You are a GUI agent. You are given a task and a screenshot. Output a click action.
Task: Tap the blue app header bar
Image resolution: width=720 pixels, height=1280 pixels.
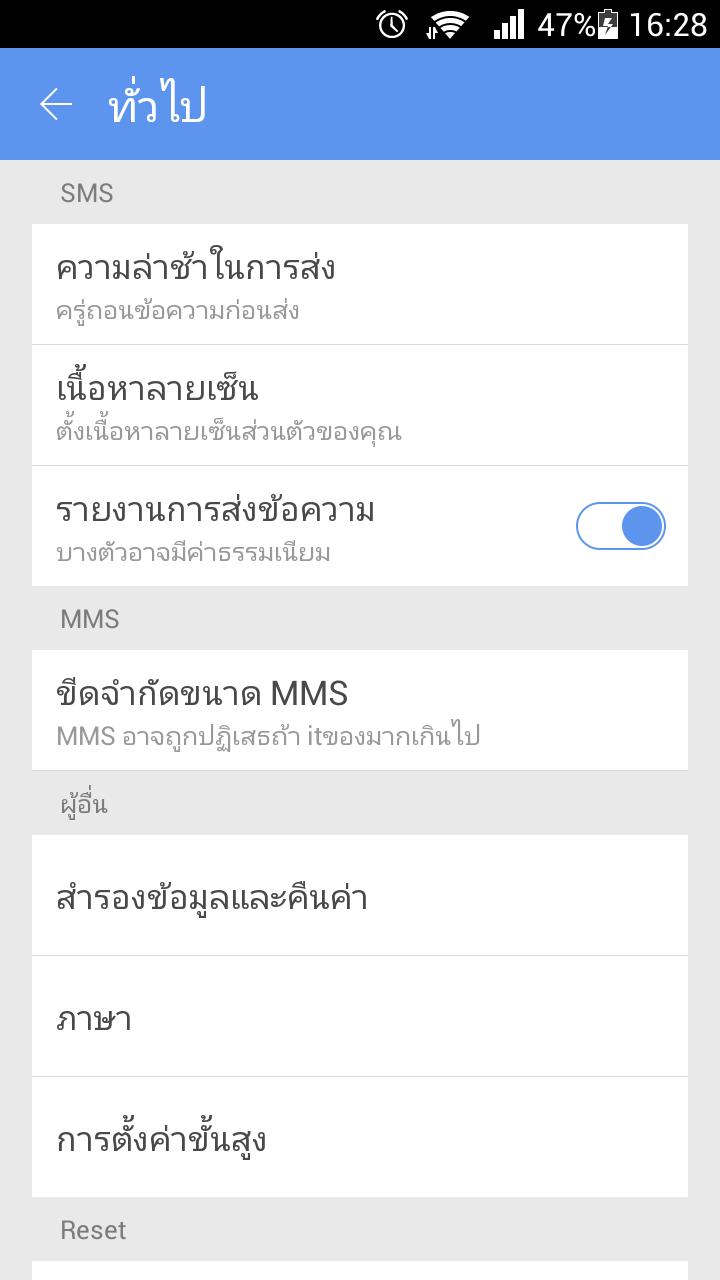pyautogui.click(x=400, y=101)
